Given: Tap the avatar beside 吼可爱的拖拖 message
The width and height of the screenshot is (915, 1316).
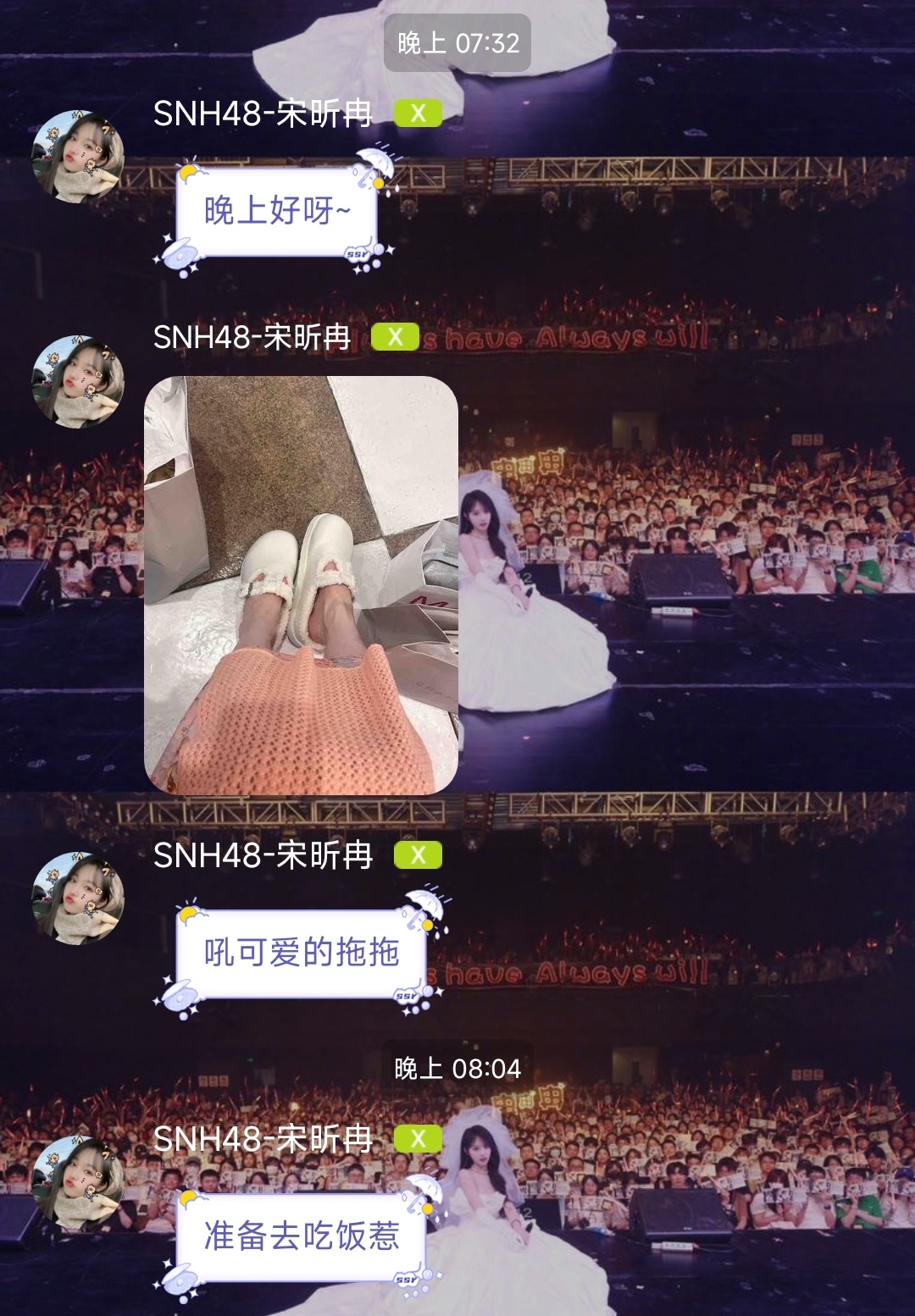Looking at the screenshot, I should [78, 898].
